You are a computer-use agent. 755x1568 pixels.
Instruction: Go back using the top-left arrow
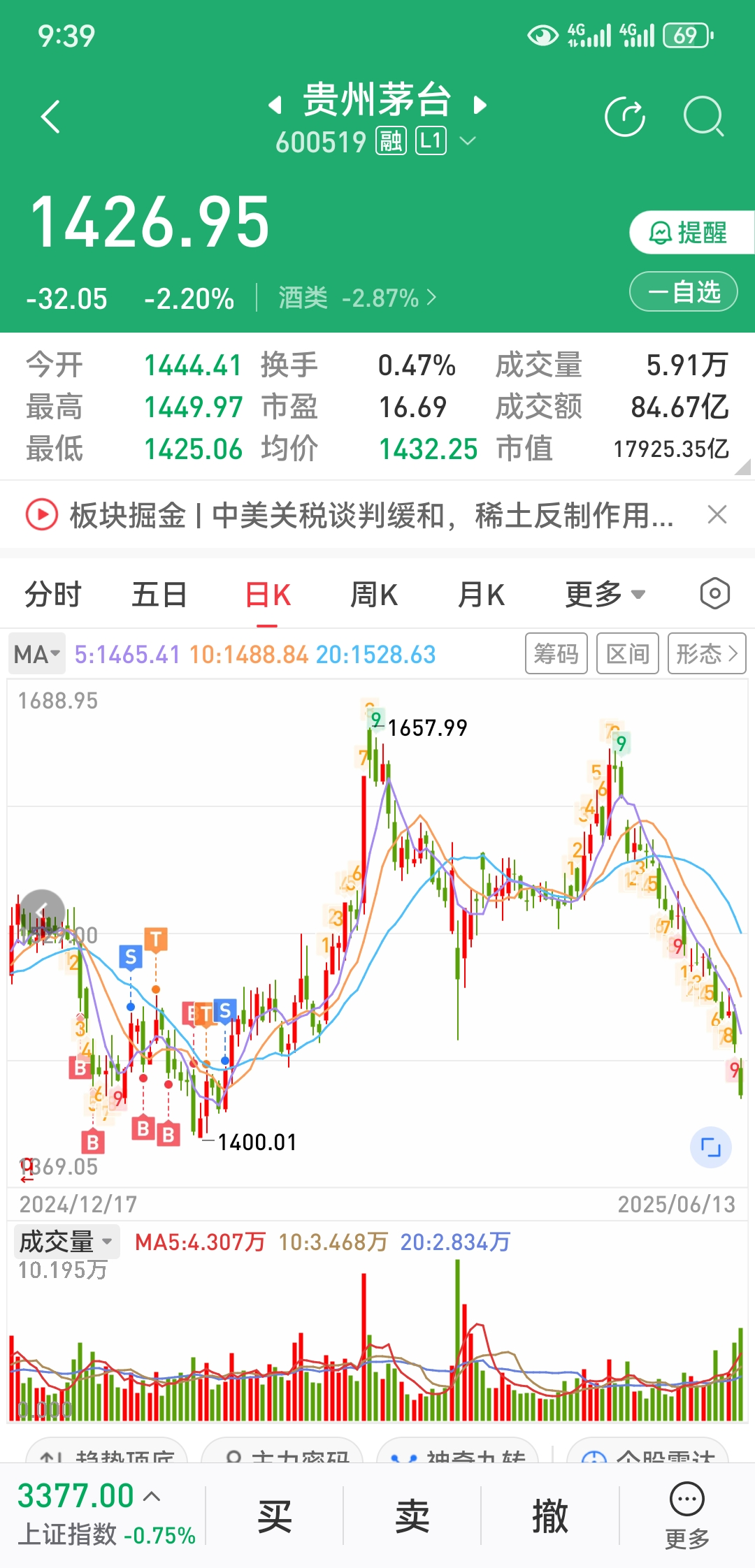[50, 117]
